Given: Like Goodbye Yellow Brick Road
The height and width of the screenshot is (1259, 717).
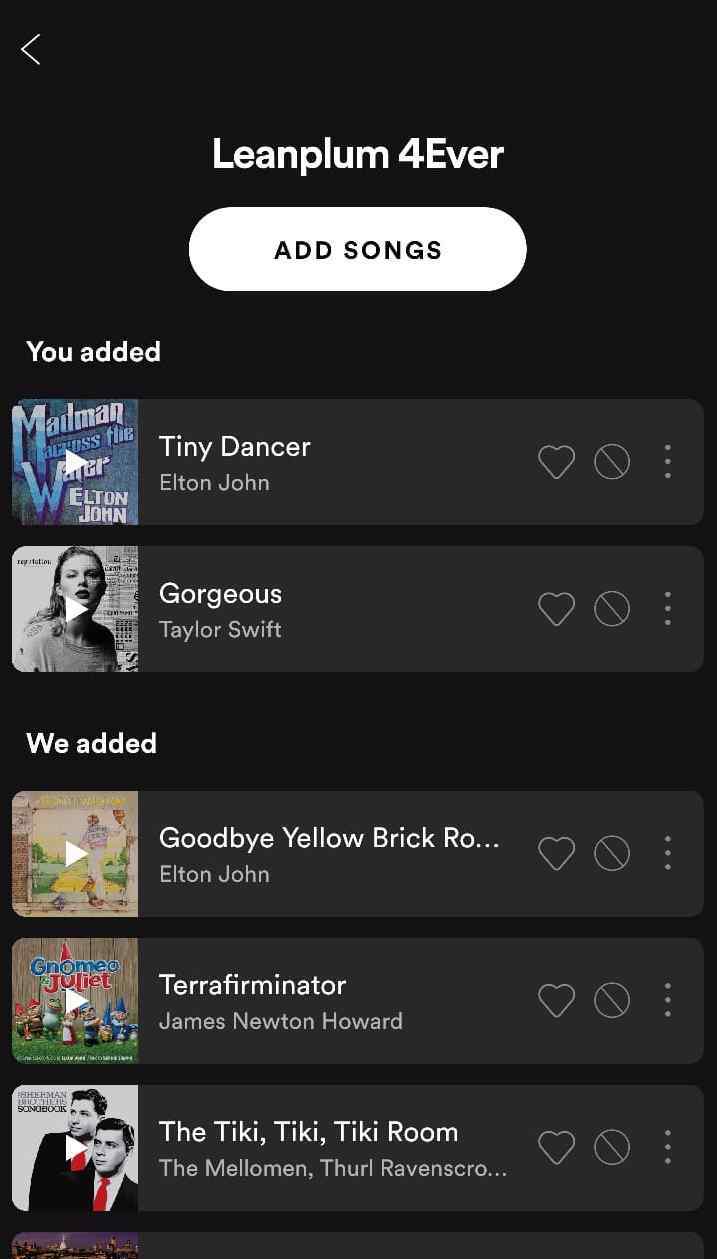Looking at the screenshot, I should (556, 854).
